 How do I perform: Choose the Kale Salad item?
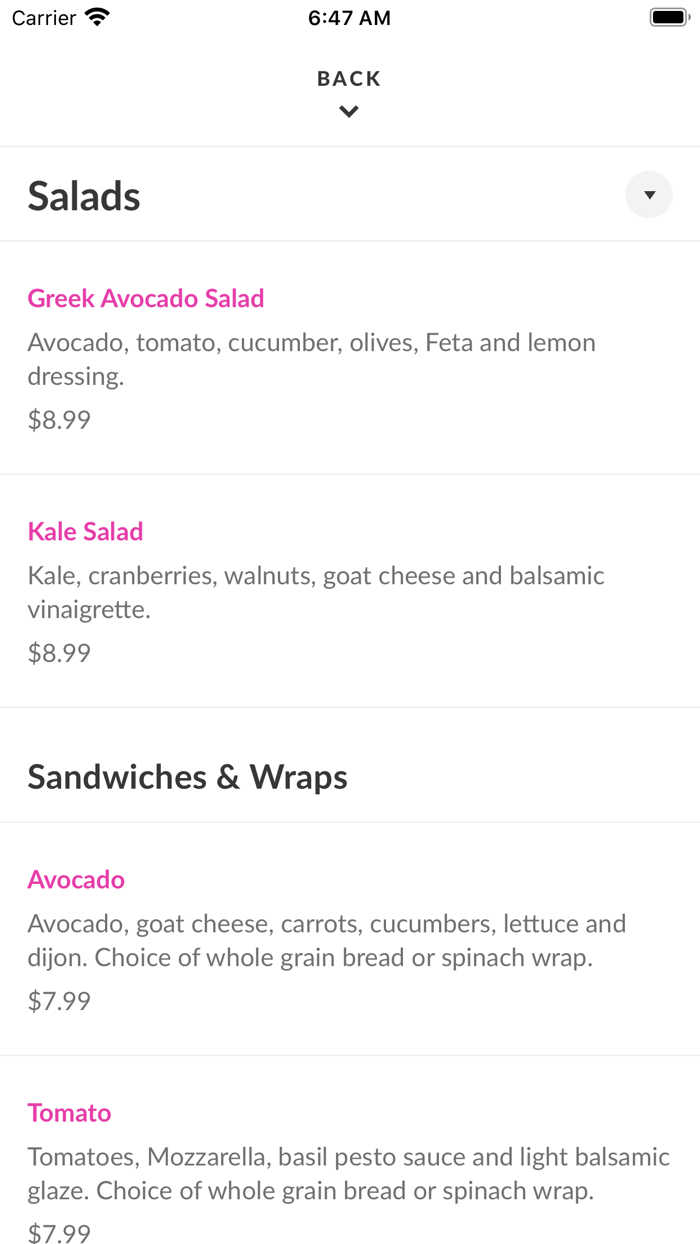[86, 531]
